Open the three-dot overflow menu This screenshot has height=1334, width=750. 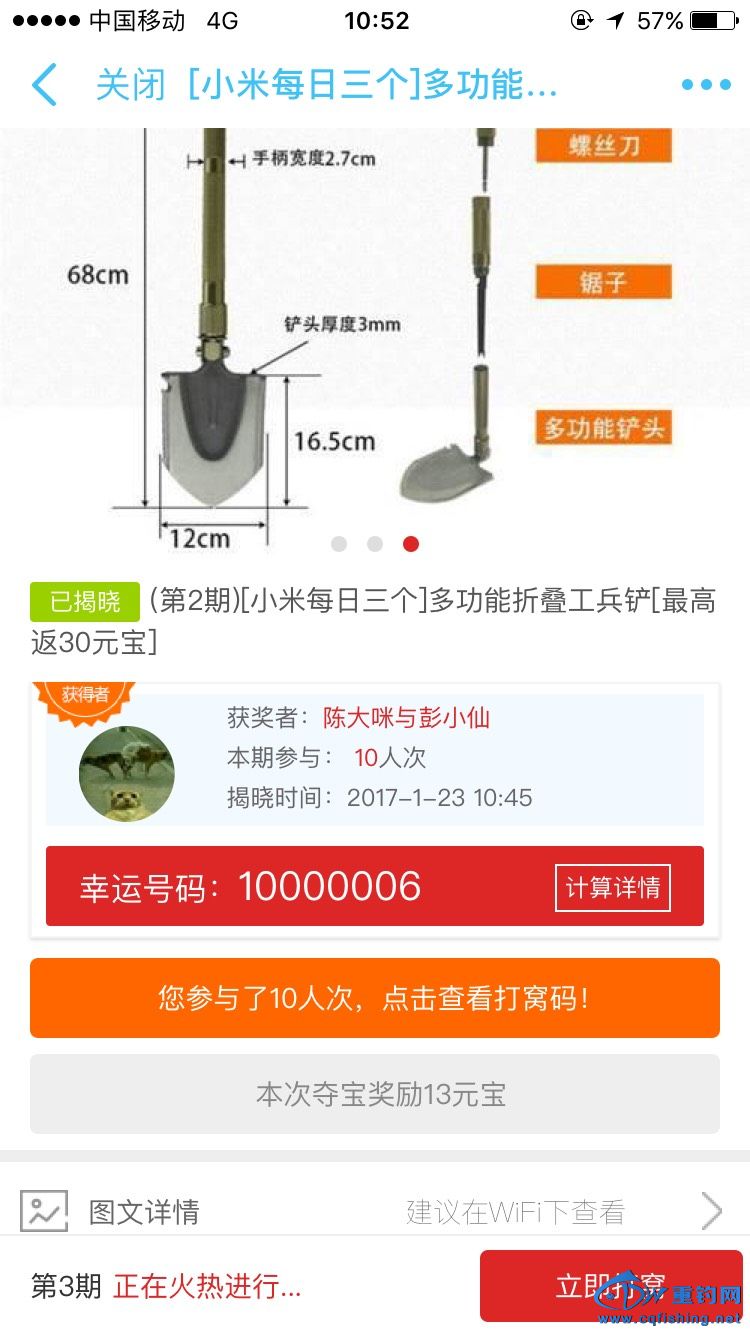[706, 85]
